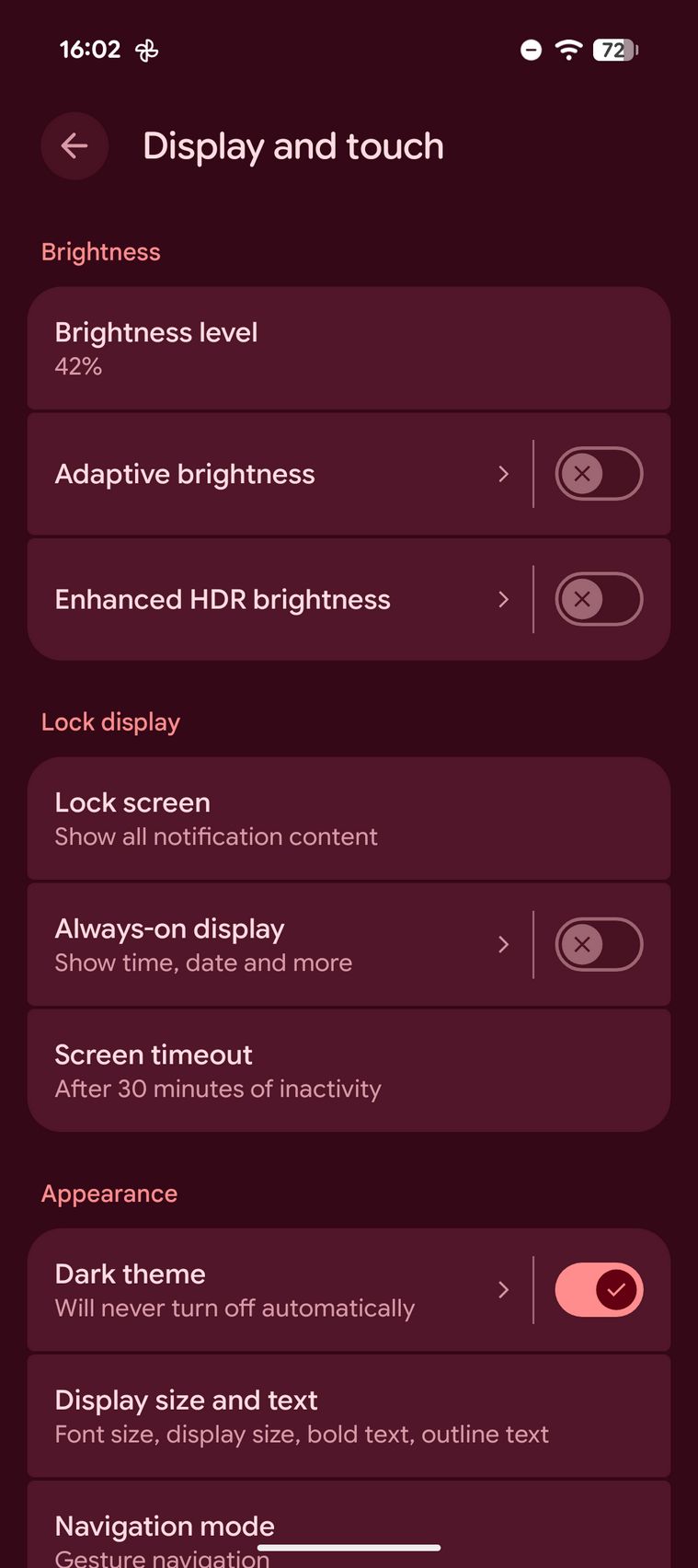Screen dimensions: 698x1568
Task: Enable the Adaptive brightness switch
Action: click(598, 474)
